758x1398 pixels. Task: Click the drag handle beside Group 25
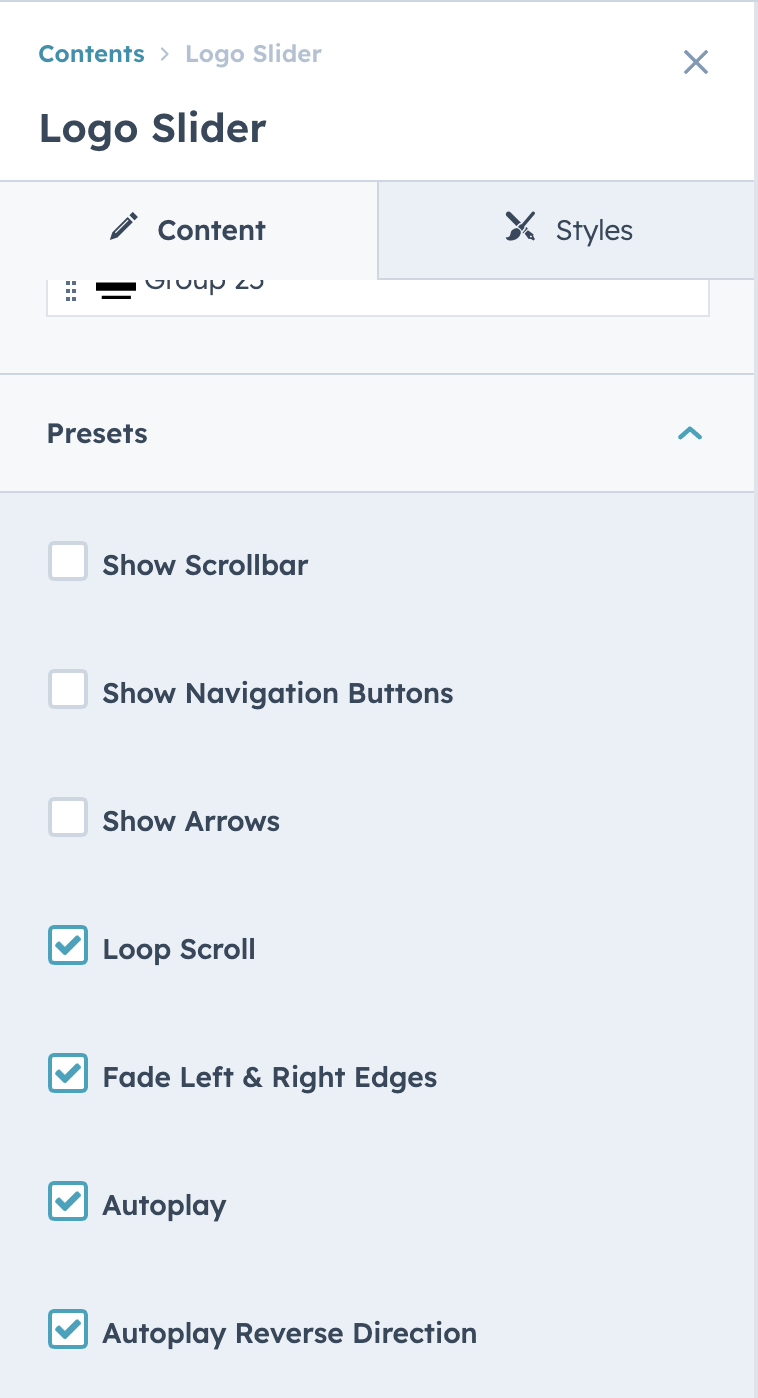(x=71, y=291)
